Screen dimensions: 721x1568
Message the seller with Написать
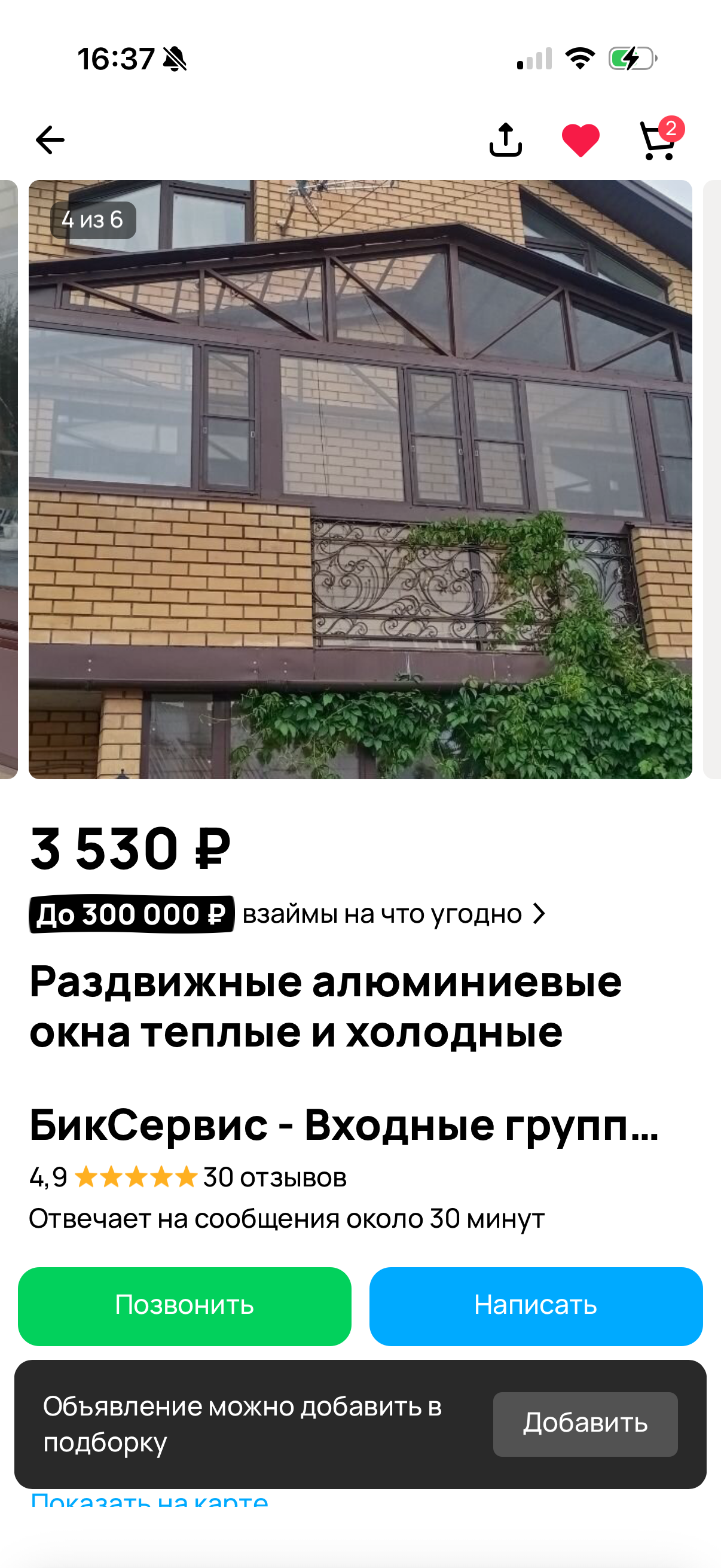[536, 1305]
